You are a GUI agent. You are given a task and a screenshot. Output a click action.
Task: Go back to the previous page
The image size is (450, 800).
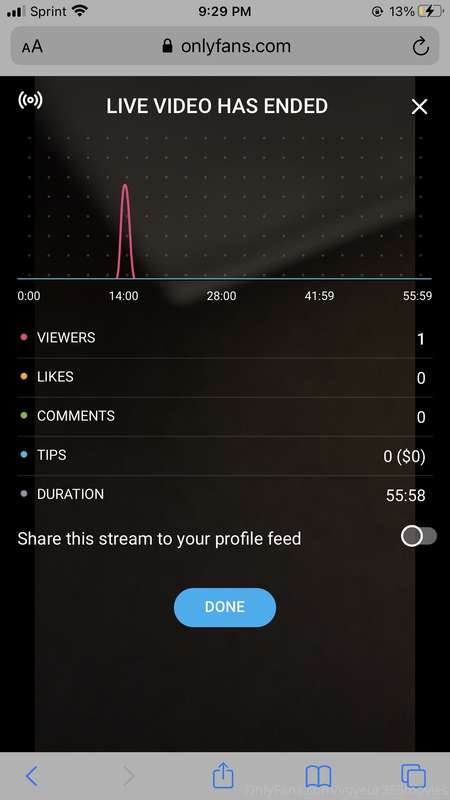click(x=32, y=776)
